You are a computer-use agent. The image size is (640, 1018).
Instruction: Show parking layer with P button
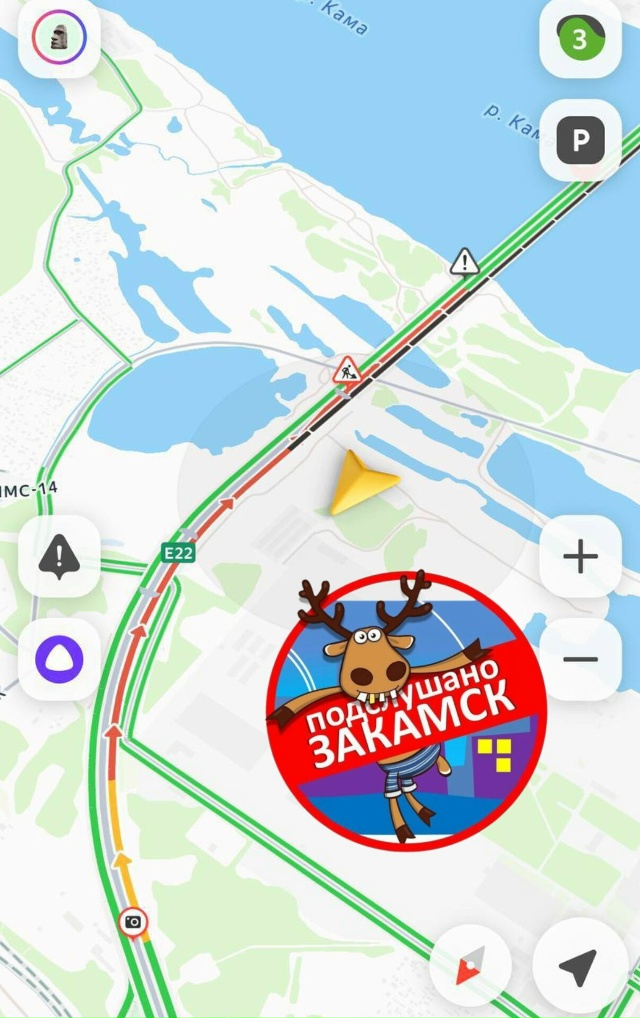click(x=580, y=140)
